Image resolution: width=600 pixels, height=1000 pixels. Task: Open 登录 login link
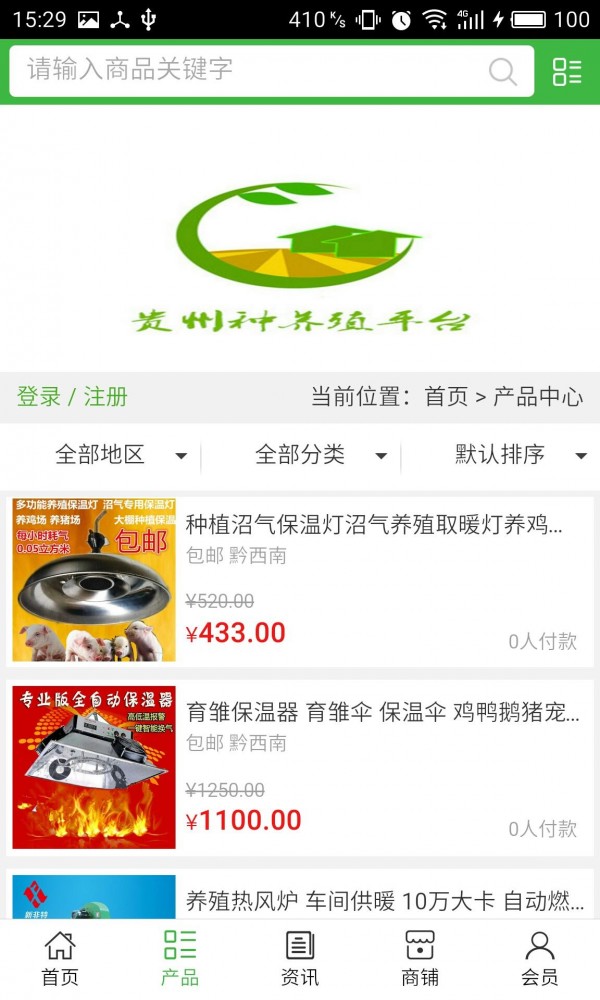coord(39,397)
